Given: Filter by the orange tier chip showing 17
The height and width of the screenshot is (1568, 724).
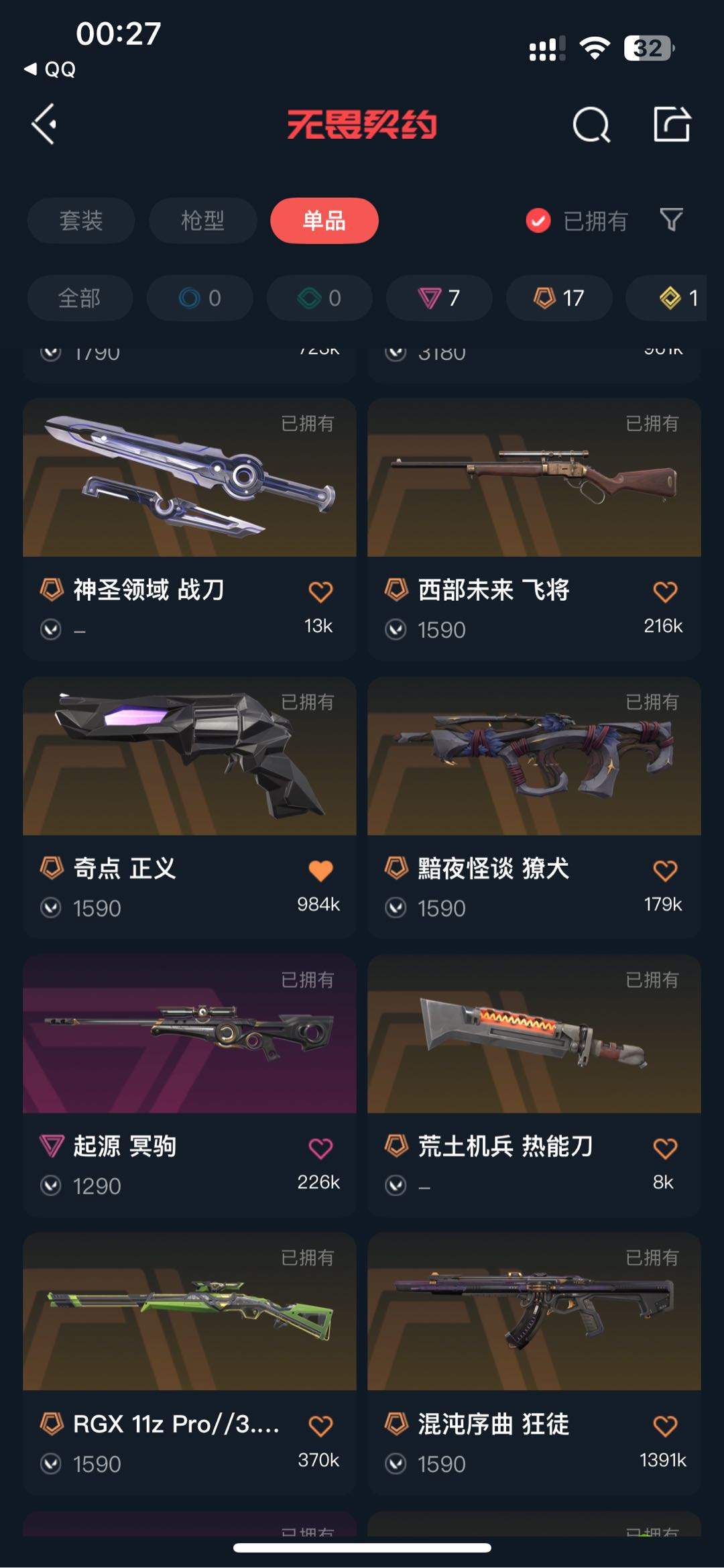Looking at the screenshot, I should tap(559, 298).
